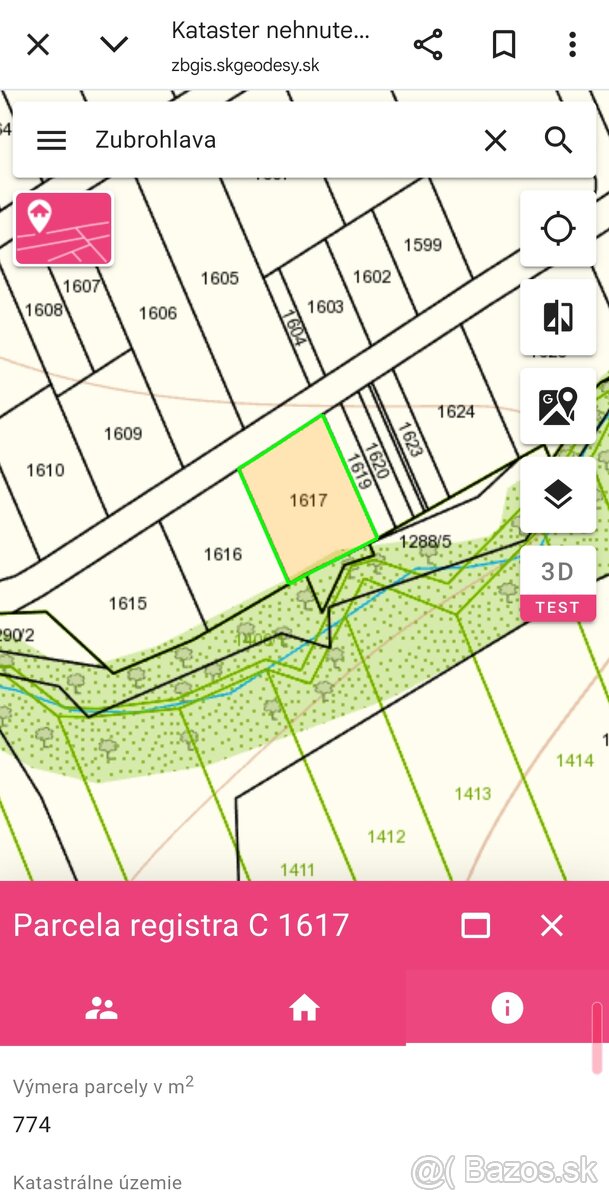
Task: Clear the Zubrohlava search text
Action: (496, 140)
